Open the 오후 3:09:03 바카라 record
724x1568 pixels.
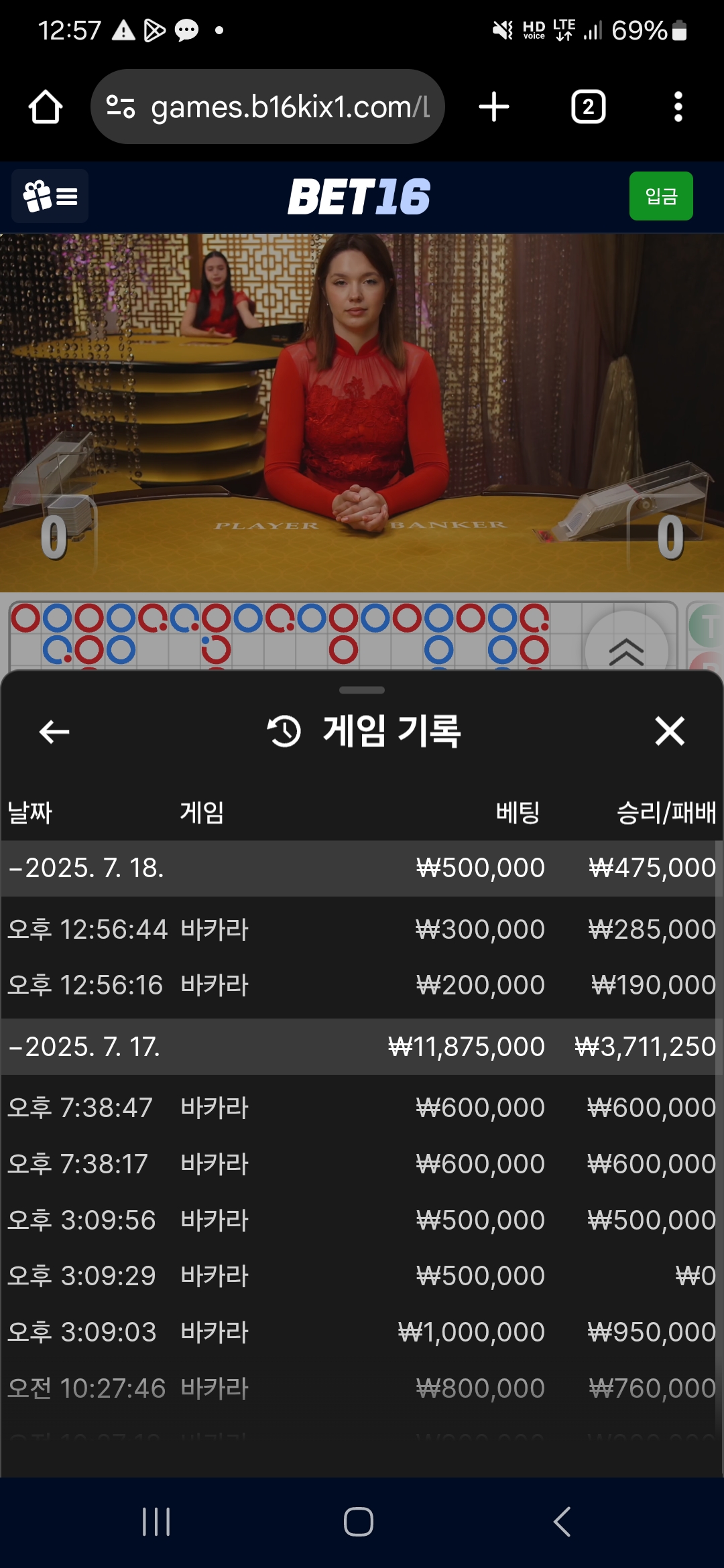tap(361, 1332)
